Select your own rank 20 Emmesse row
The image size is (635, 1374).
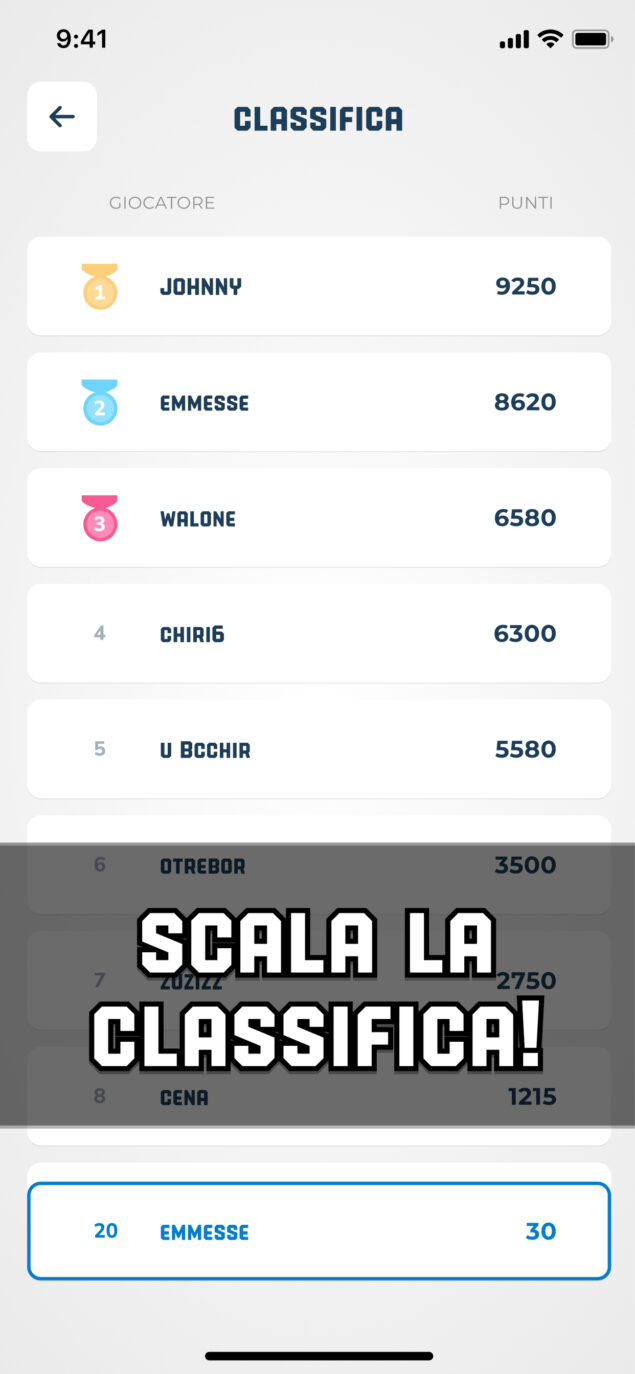318,1231
